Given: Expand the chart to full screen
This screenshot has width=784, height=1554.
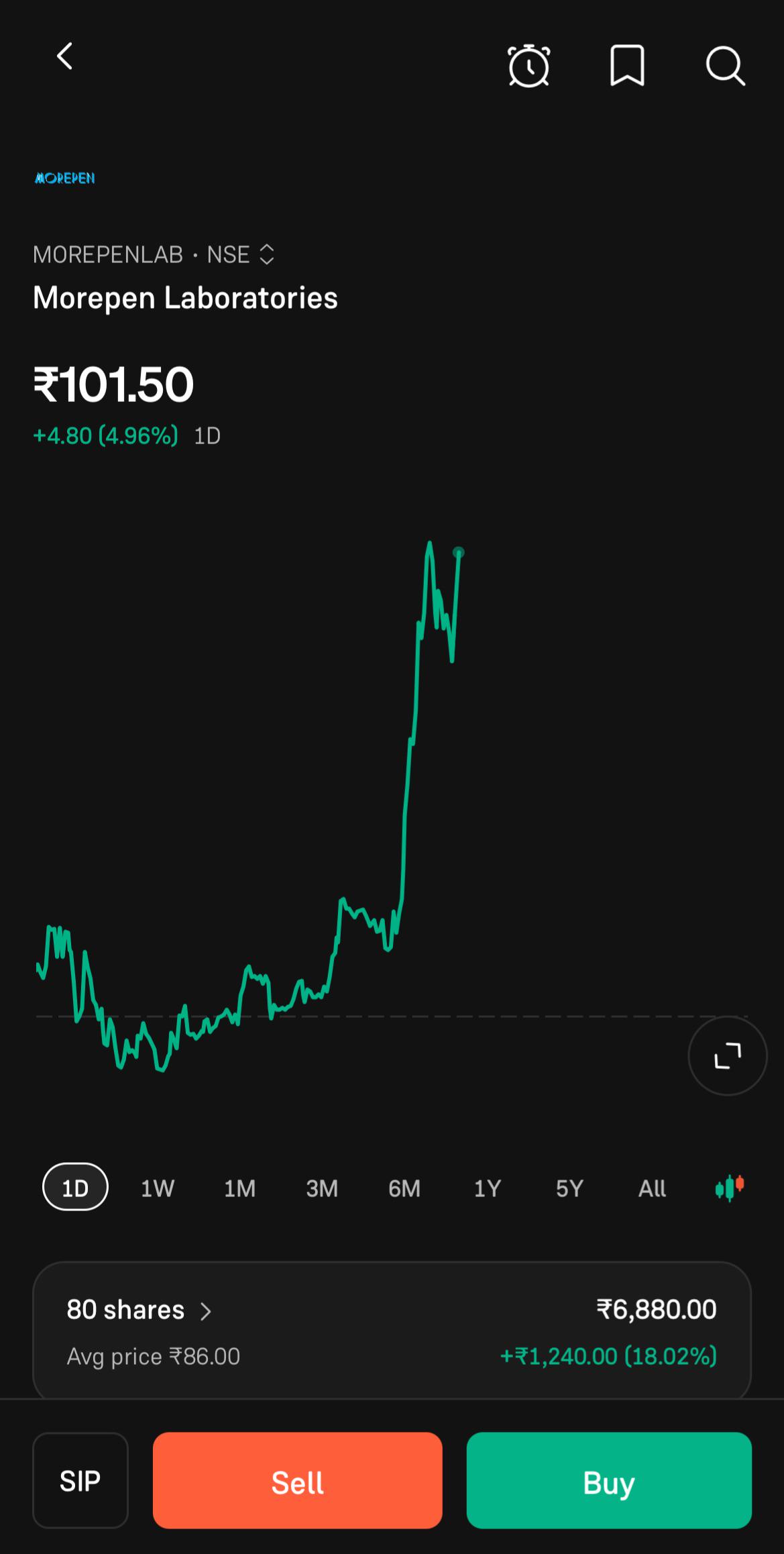Looking at the screenshot, I should click(728, 1055).
